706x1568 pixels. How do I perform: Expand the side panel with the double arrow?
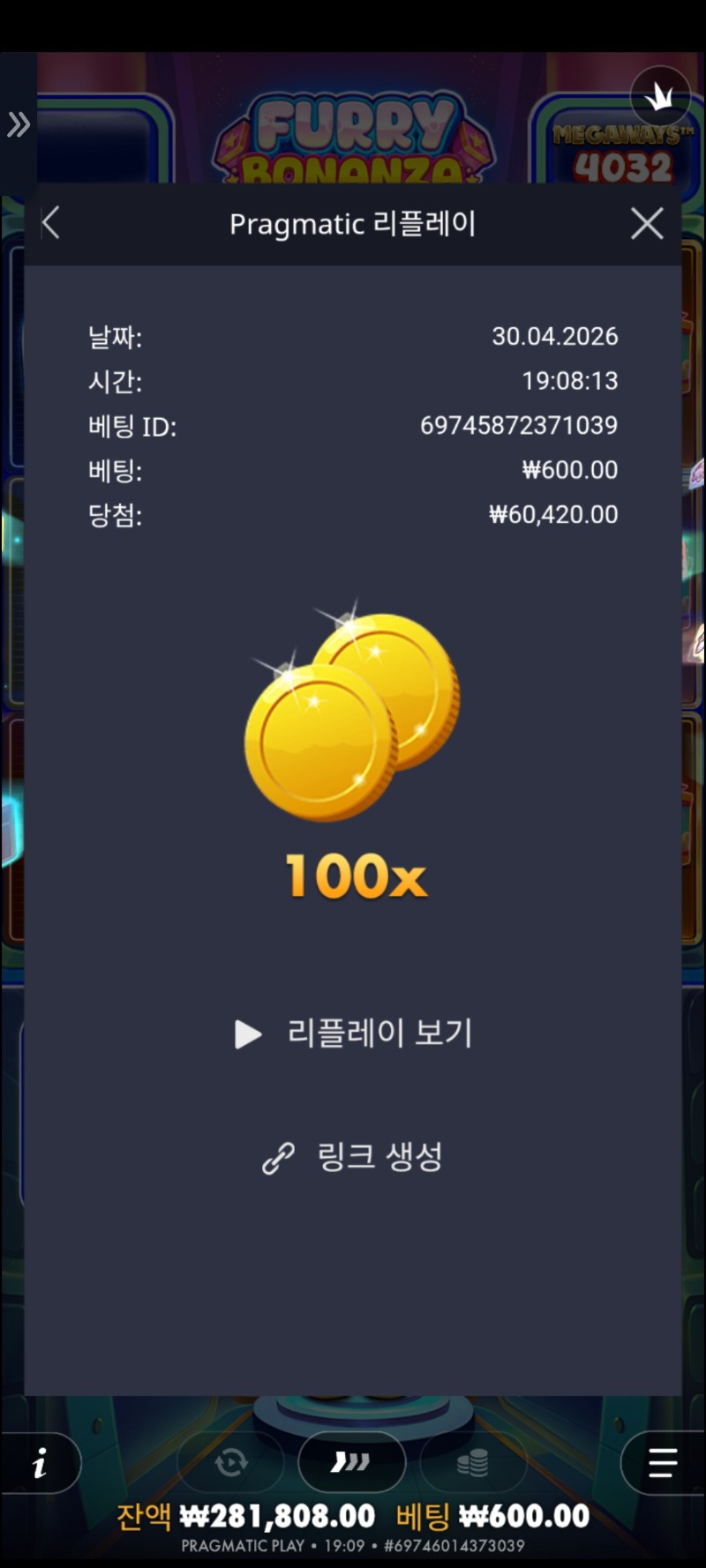pyautogui.click(x=19, y=124)
